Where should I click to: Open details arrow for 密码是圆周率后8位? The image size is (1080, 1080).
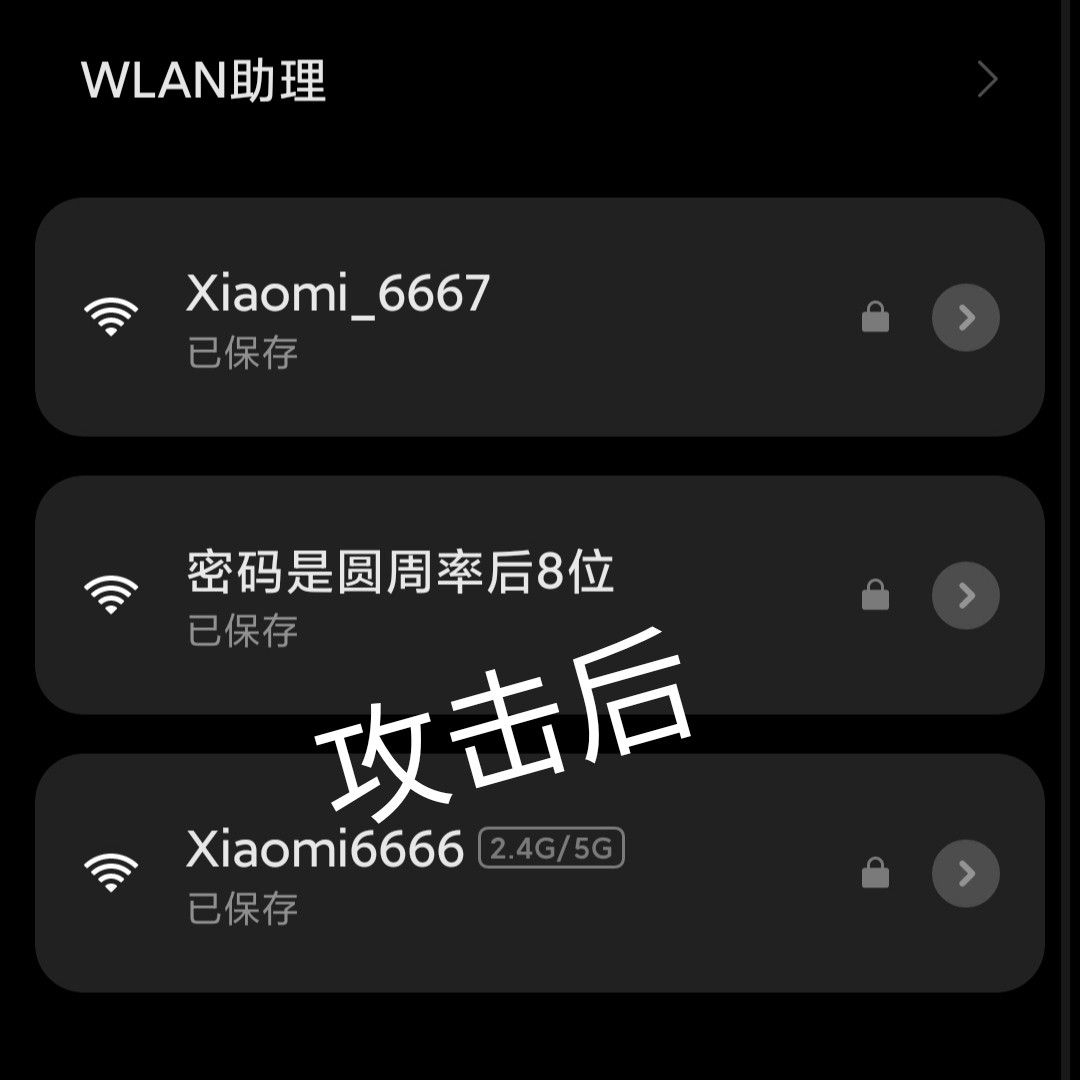966,595
